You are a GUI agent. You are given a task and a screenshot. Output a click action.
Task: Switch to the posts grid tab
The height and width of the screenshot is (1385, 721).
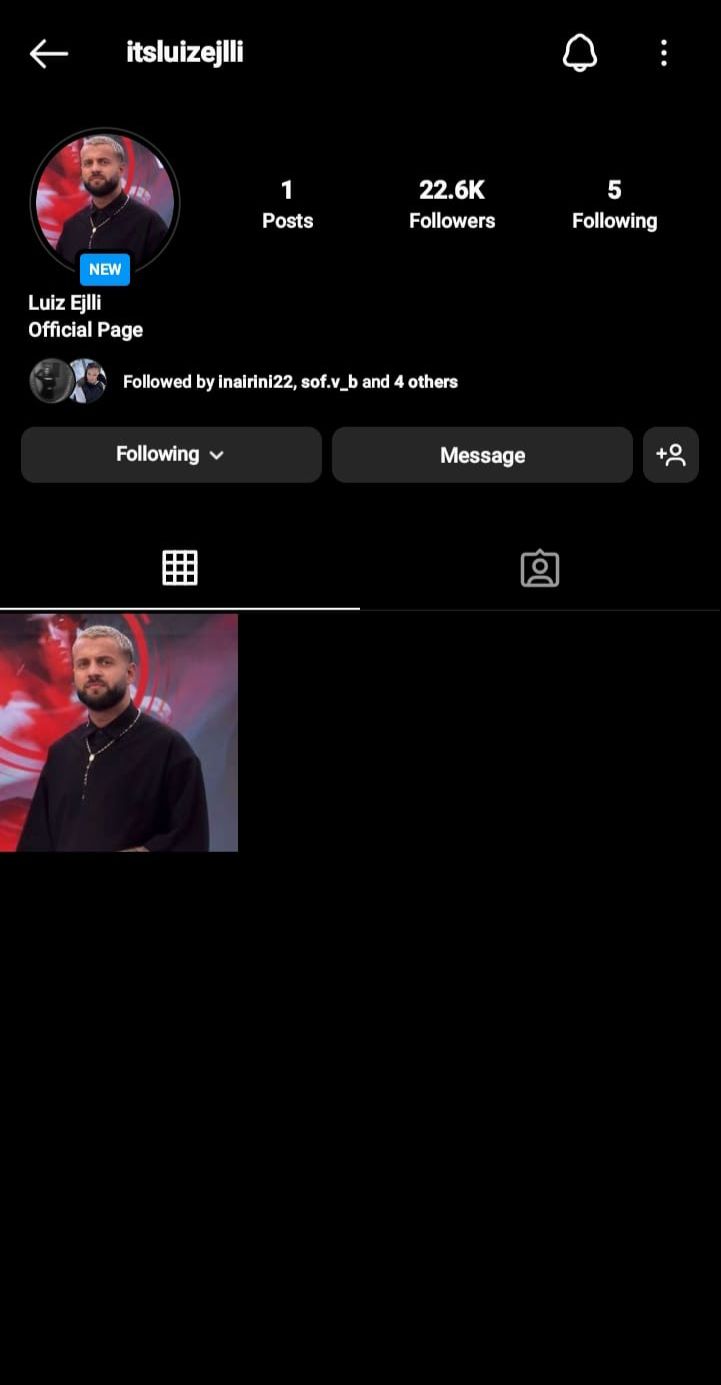[180, 568]
